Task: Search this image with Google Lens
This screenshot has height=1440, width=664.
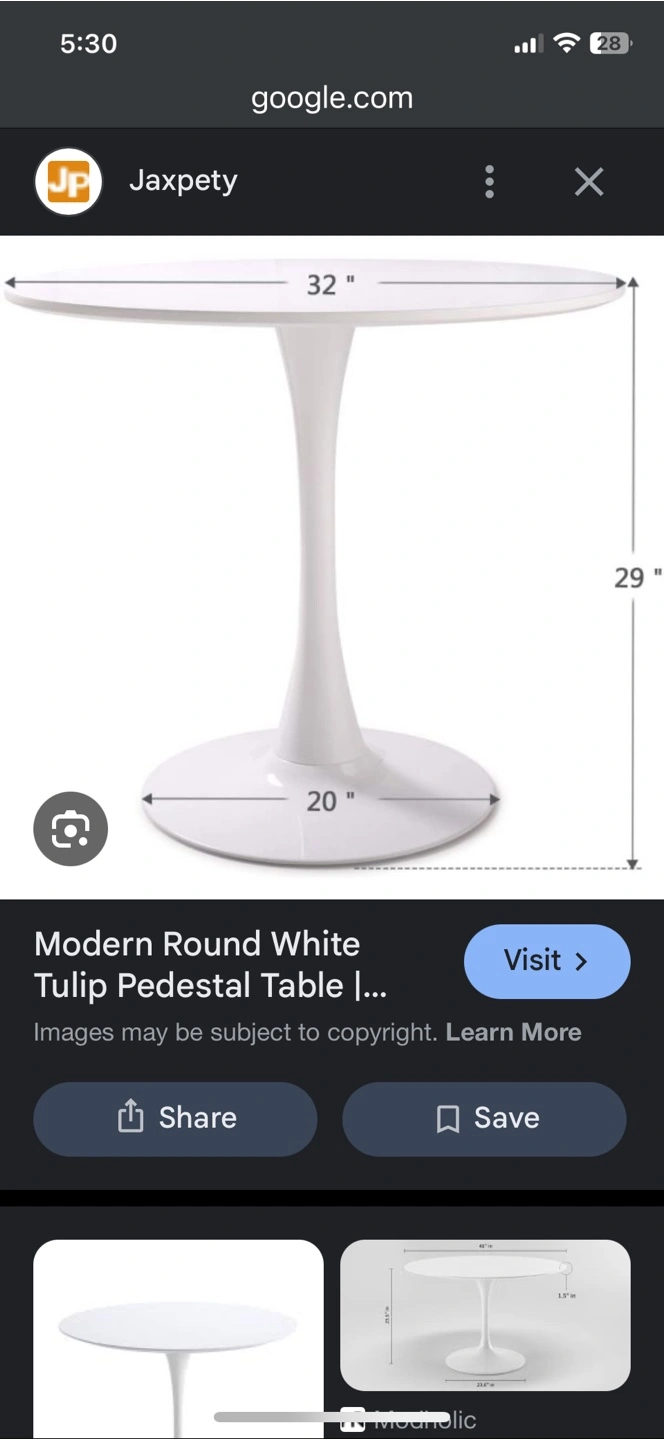Action: [x=70, y=828]
